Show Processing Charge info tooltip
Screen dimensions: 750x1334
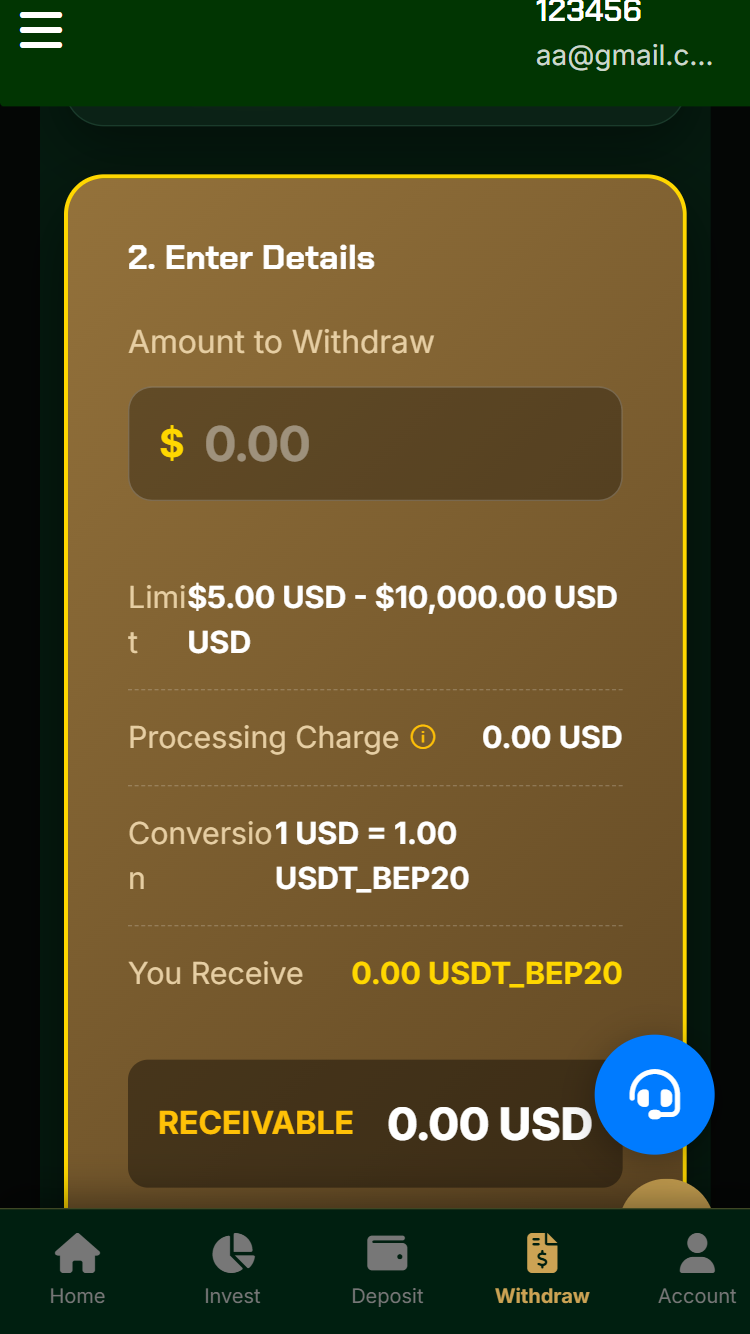pyautogui.click(x=423, y=738)
